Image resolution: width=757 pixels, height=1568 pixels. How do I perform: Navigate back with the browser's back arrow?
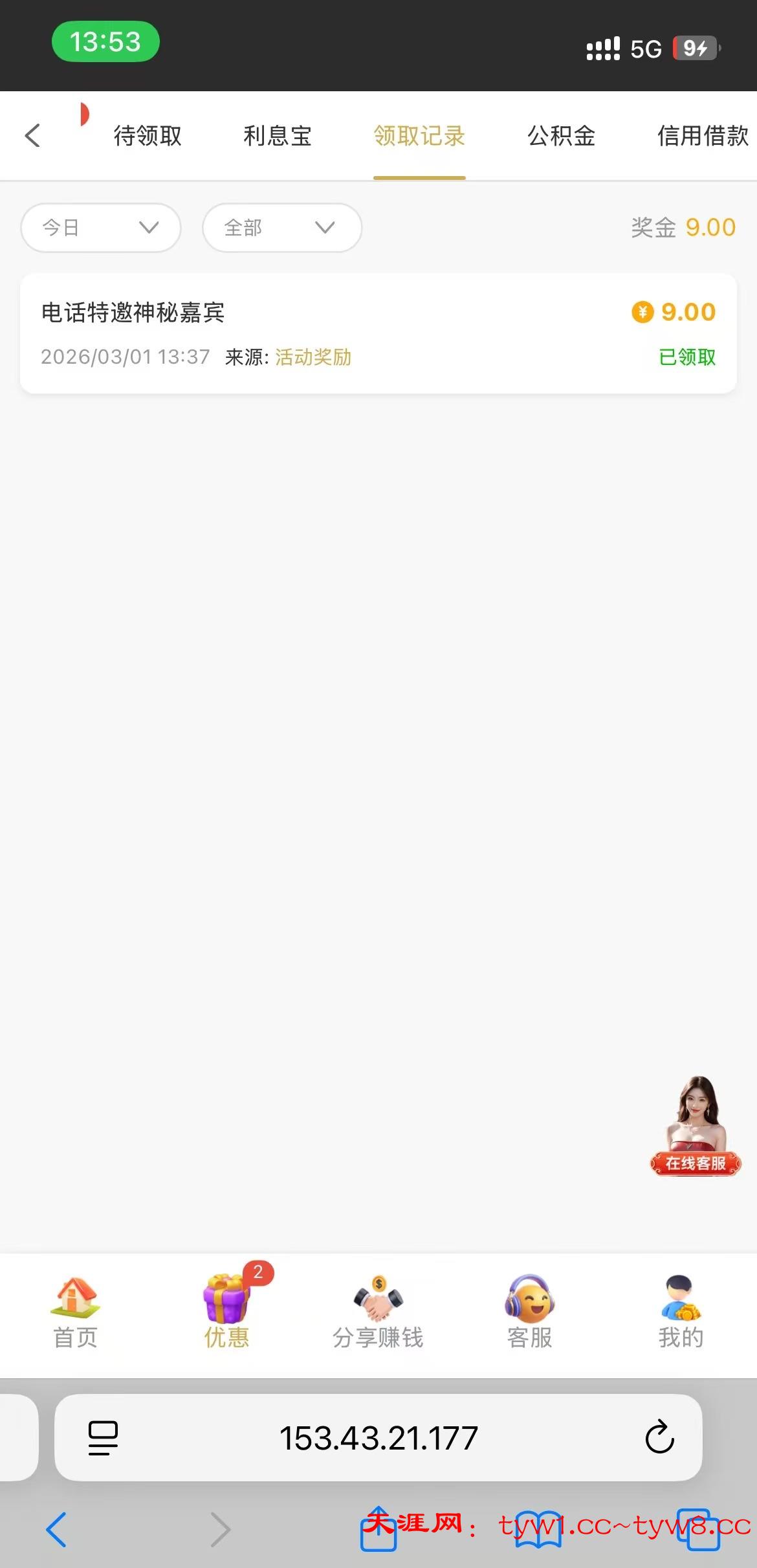coord(57,1530)
